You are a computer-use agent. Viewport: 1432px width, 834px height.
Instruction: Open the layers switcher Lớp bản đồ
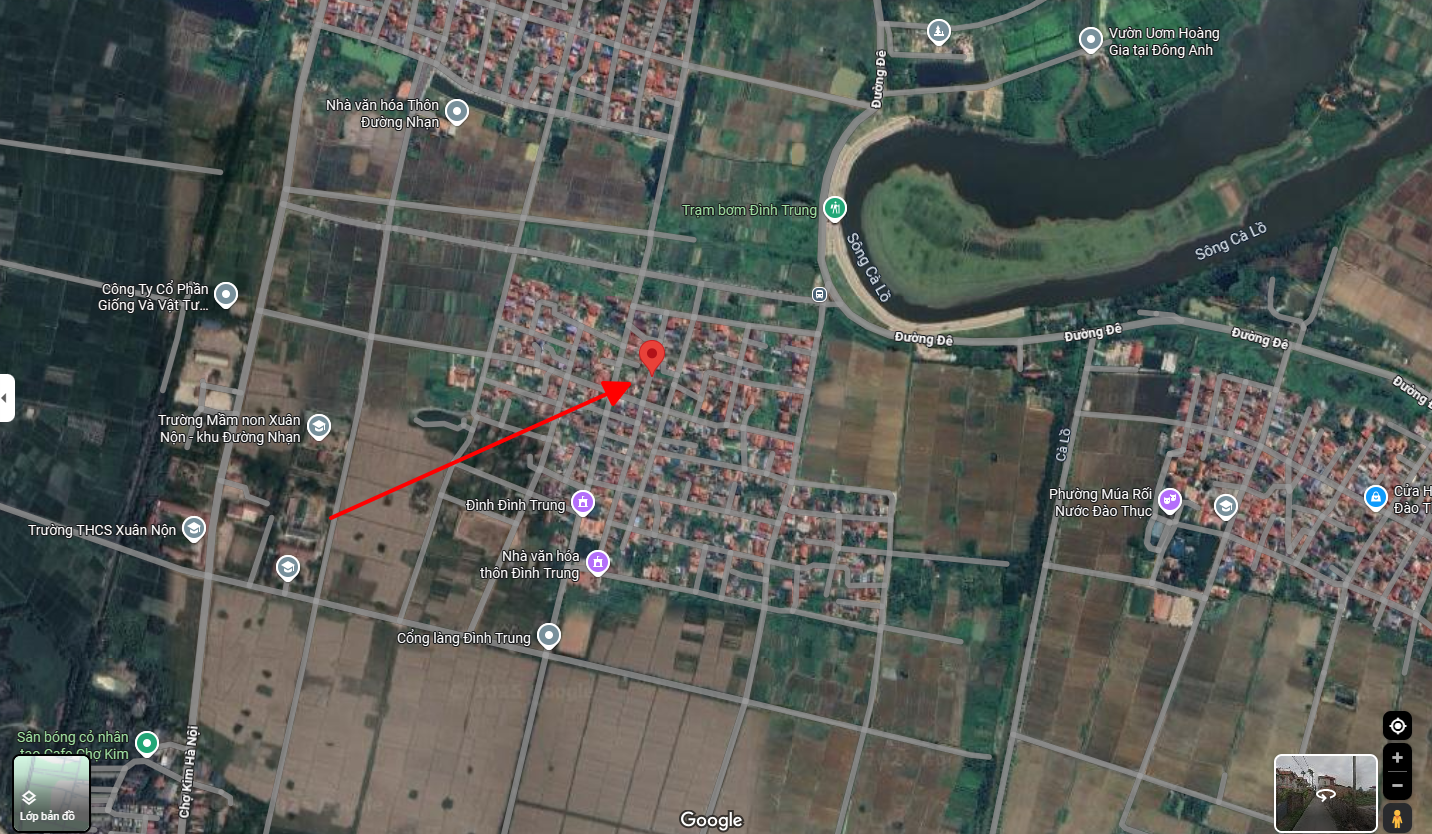[51, 793]
